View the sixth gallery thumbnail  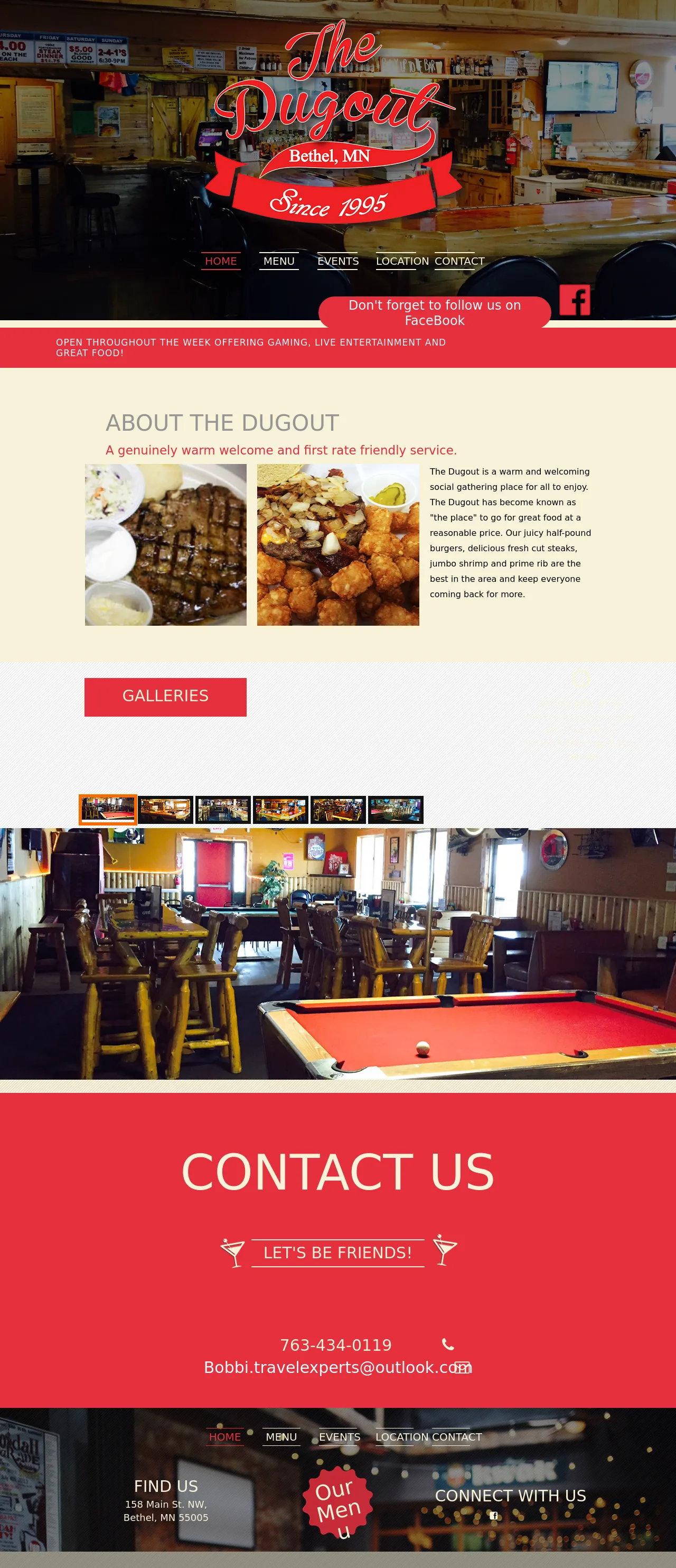(x=396, y=810)
